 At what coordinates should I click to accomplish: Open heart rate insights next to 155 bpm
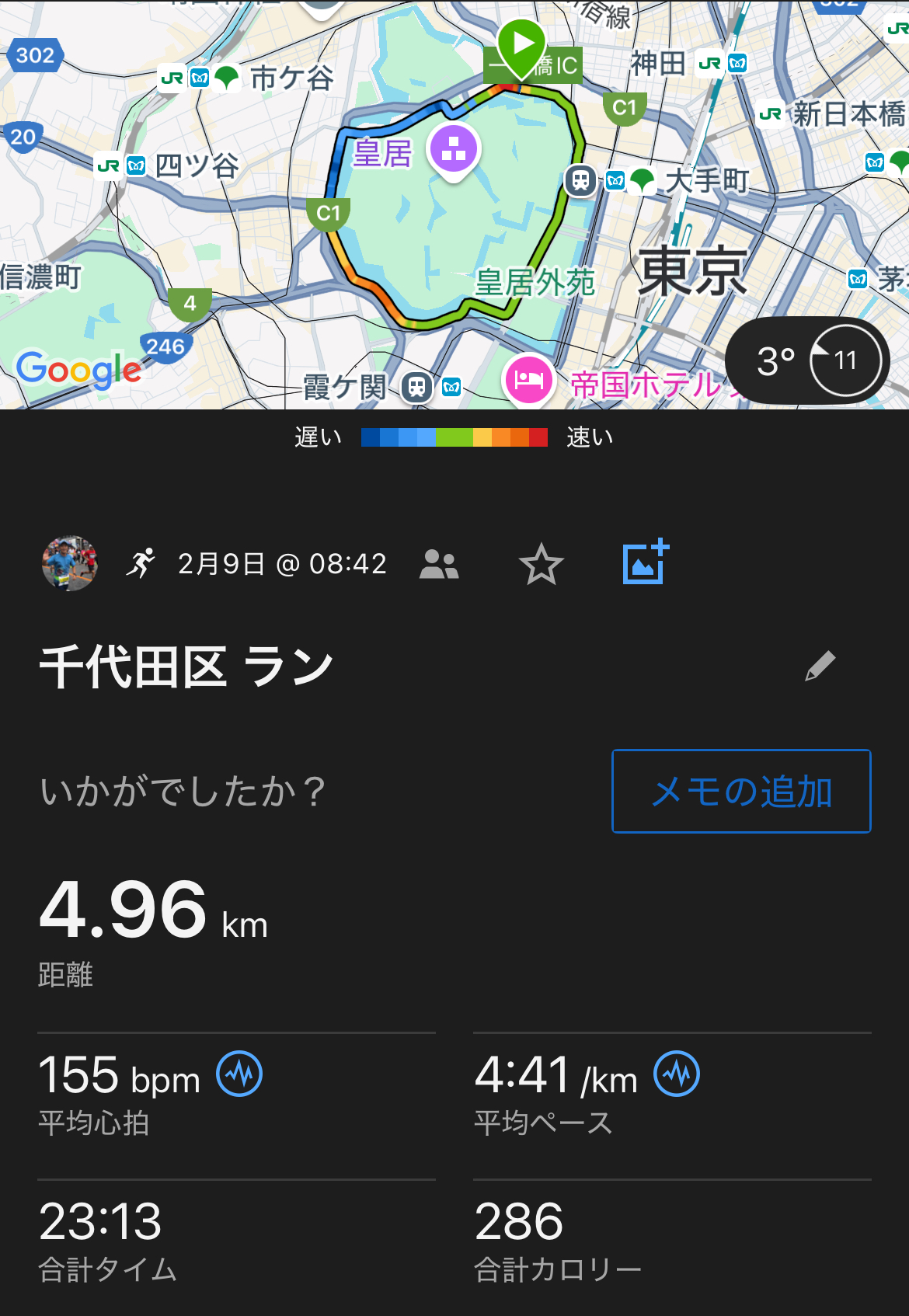tap(239, 1074)
